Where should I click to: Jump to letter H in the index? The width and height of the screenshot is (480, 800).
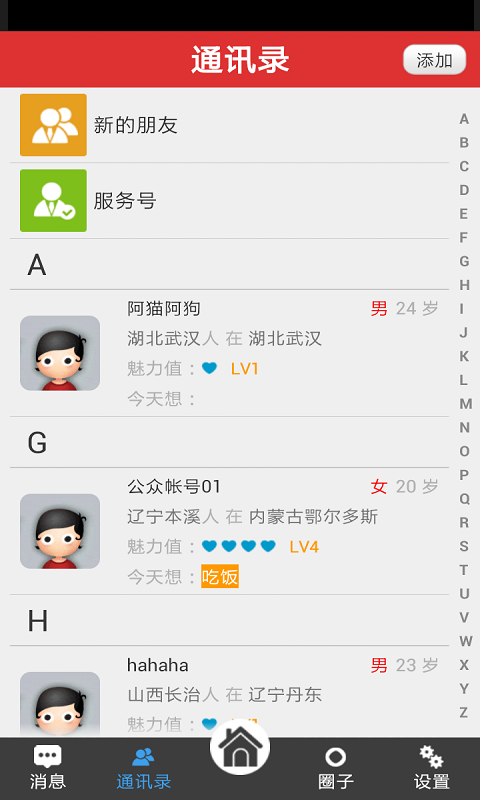[464, 285]
